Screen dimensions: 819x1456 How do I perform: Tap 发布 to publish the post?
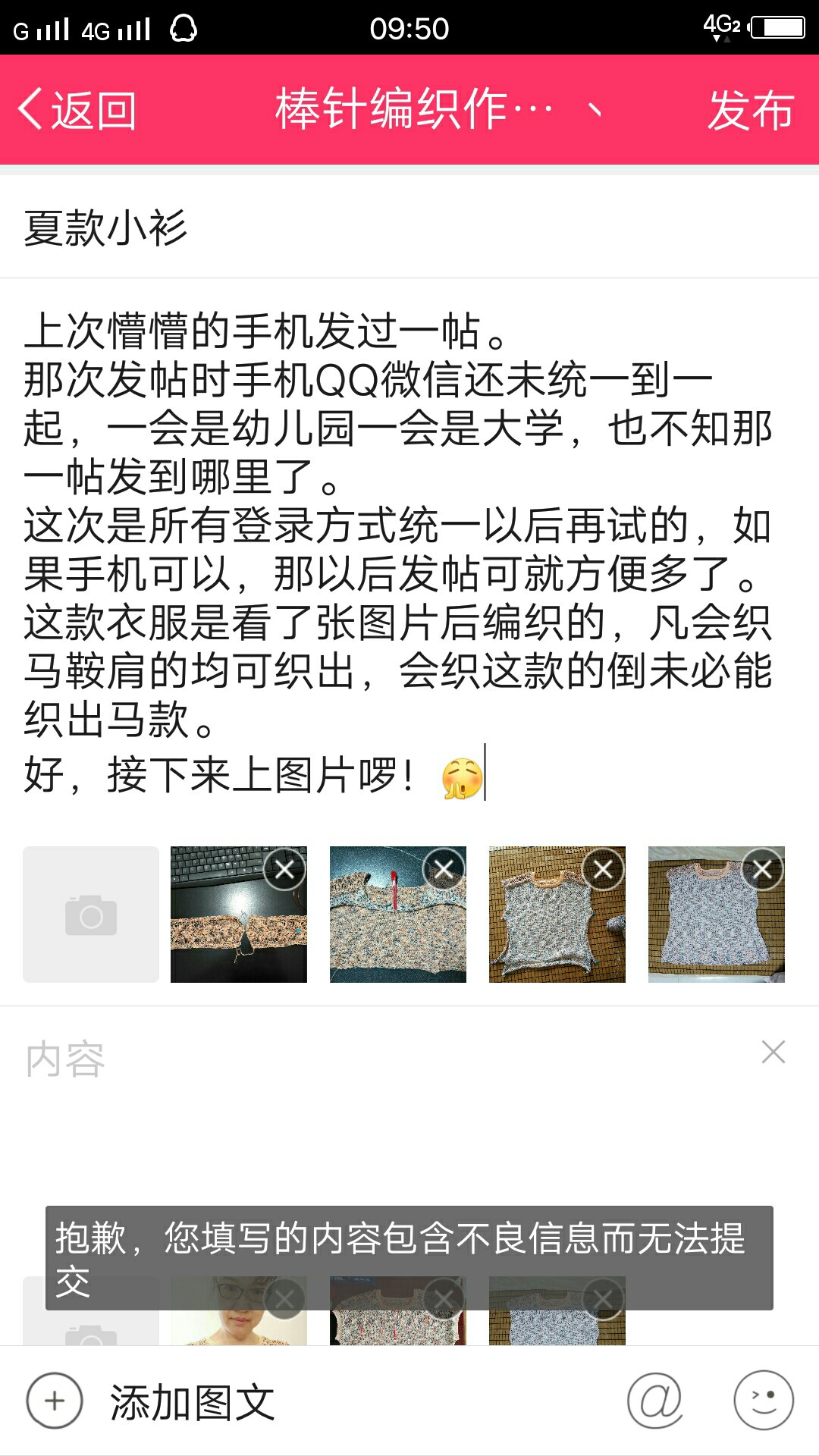tap(750, 111)
